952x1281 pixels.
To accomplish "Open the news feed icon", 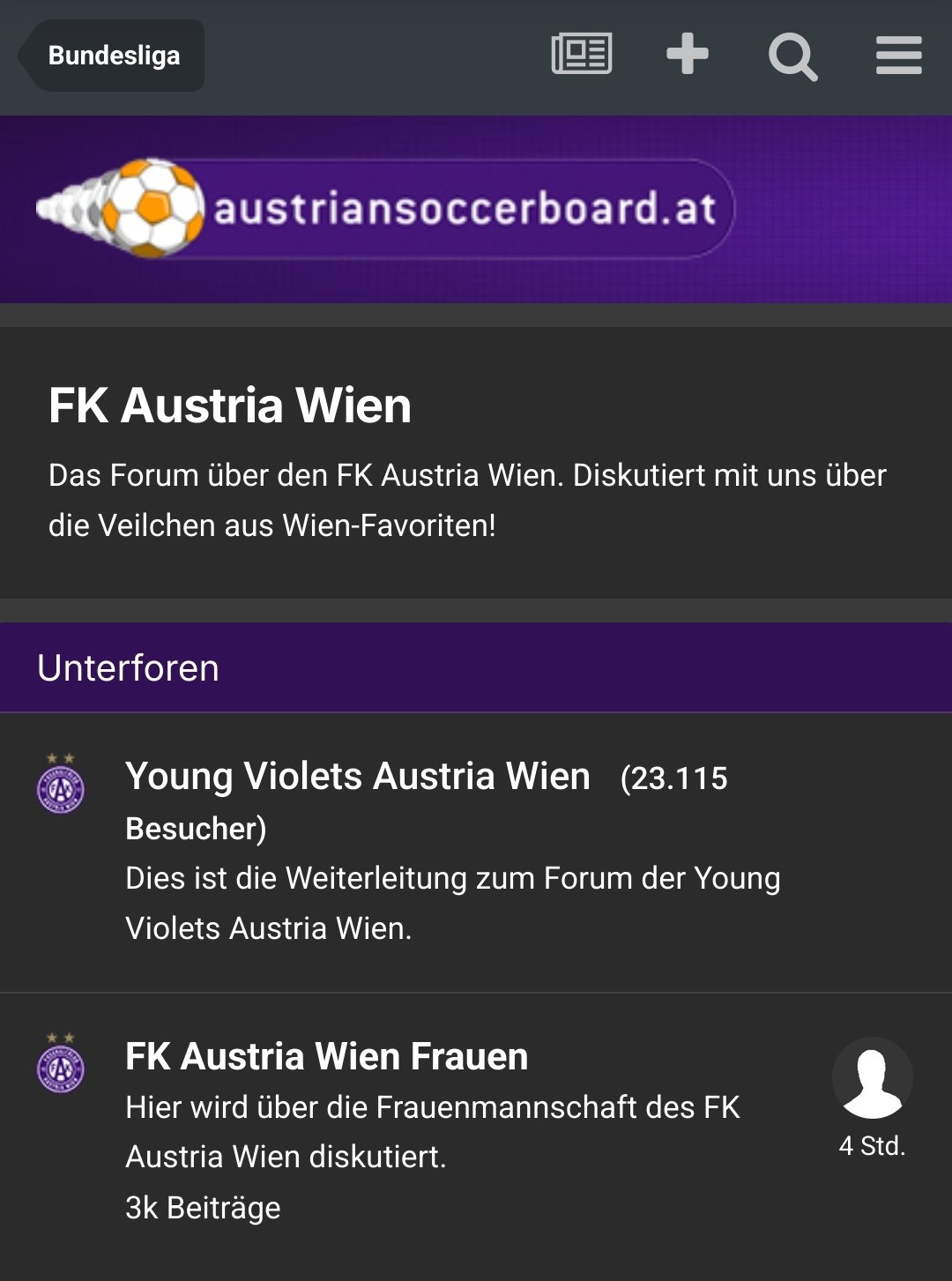I will 582,55.
